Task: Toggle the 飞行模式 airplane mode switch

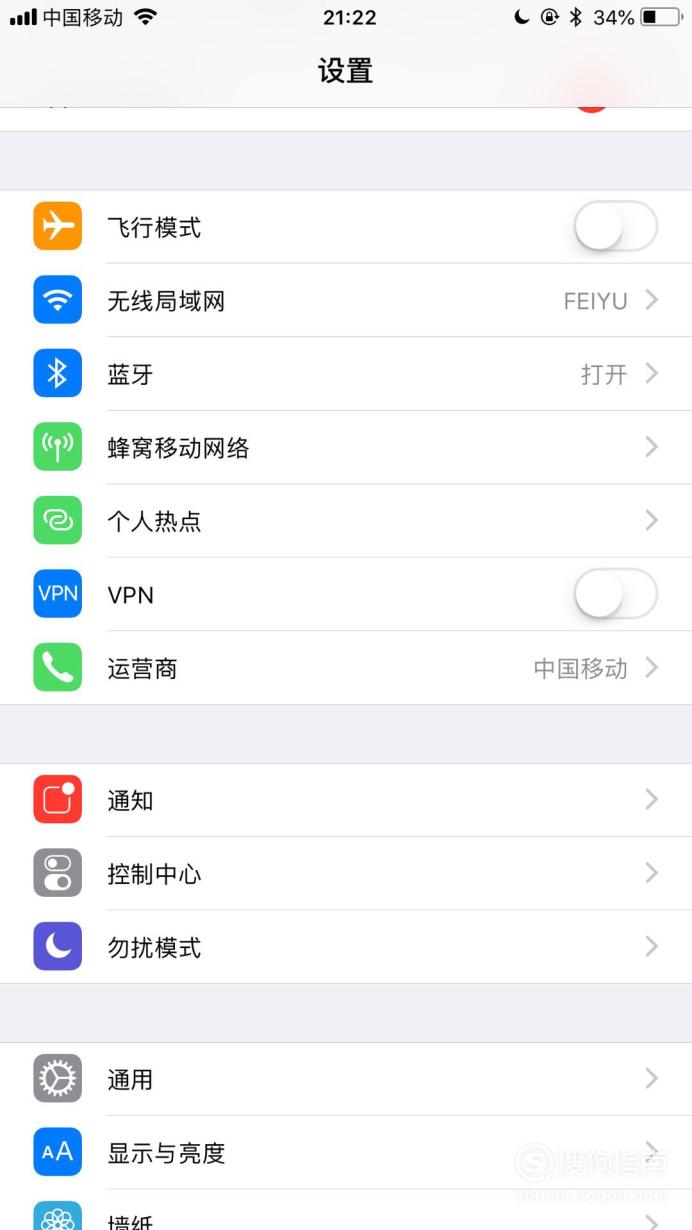Action: tap(615, 227)
